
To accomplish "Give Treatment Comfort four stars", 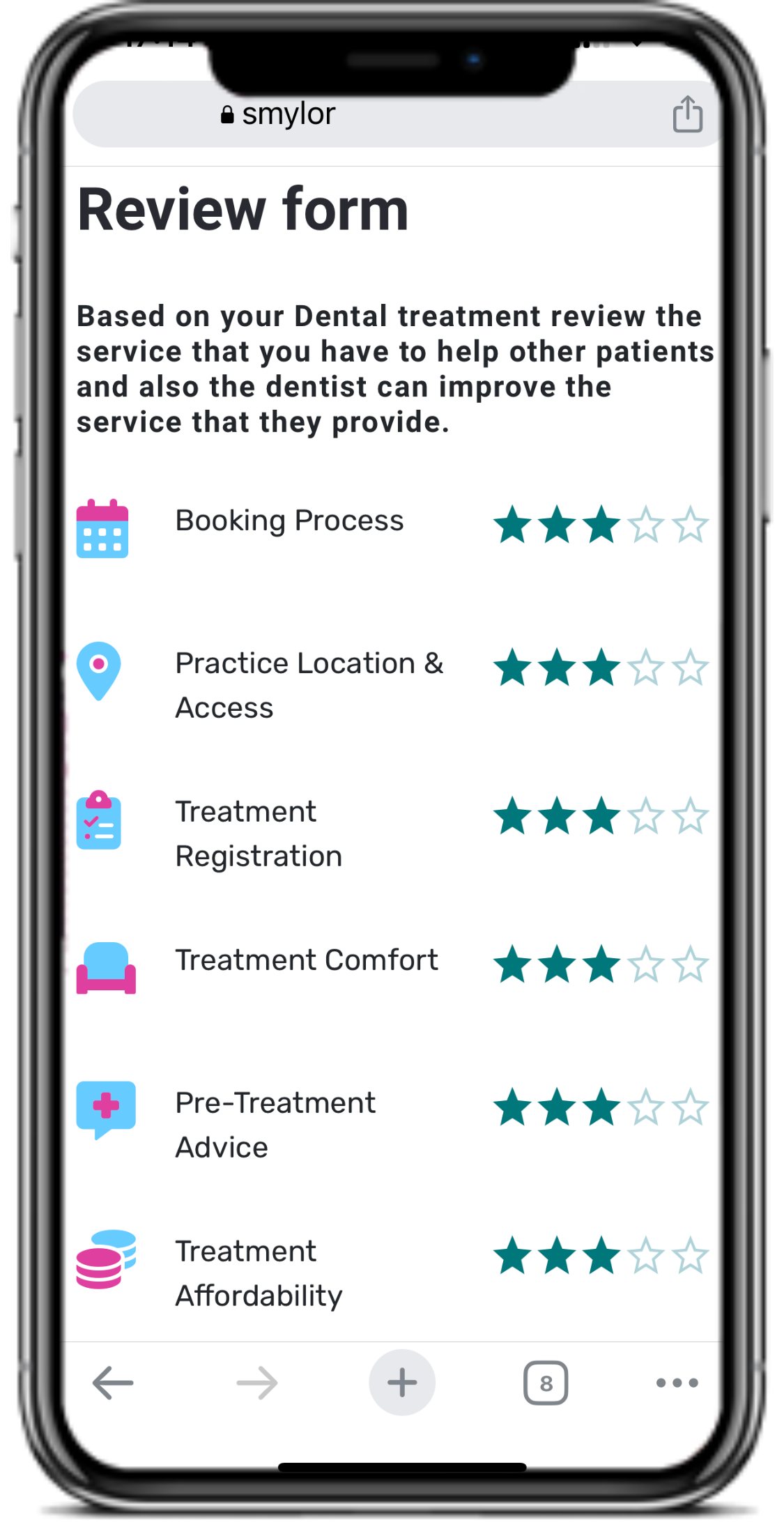I will pyautogui.click(x=646, y=964).
